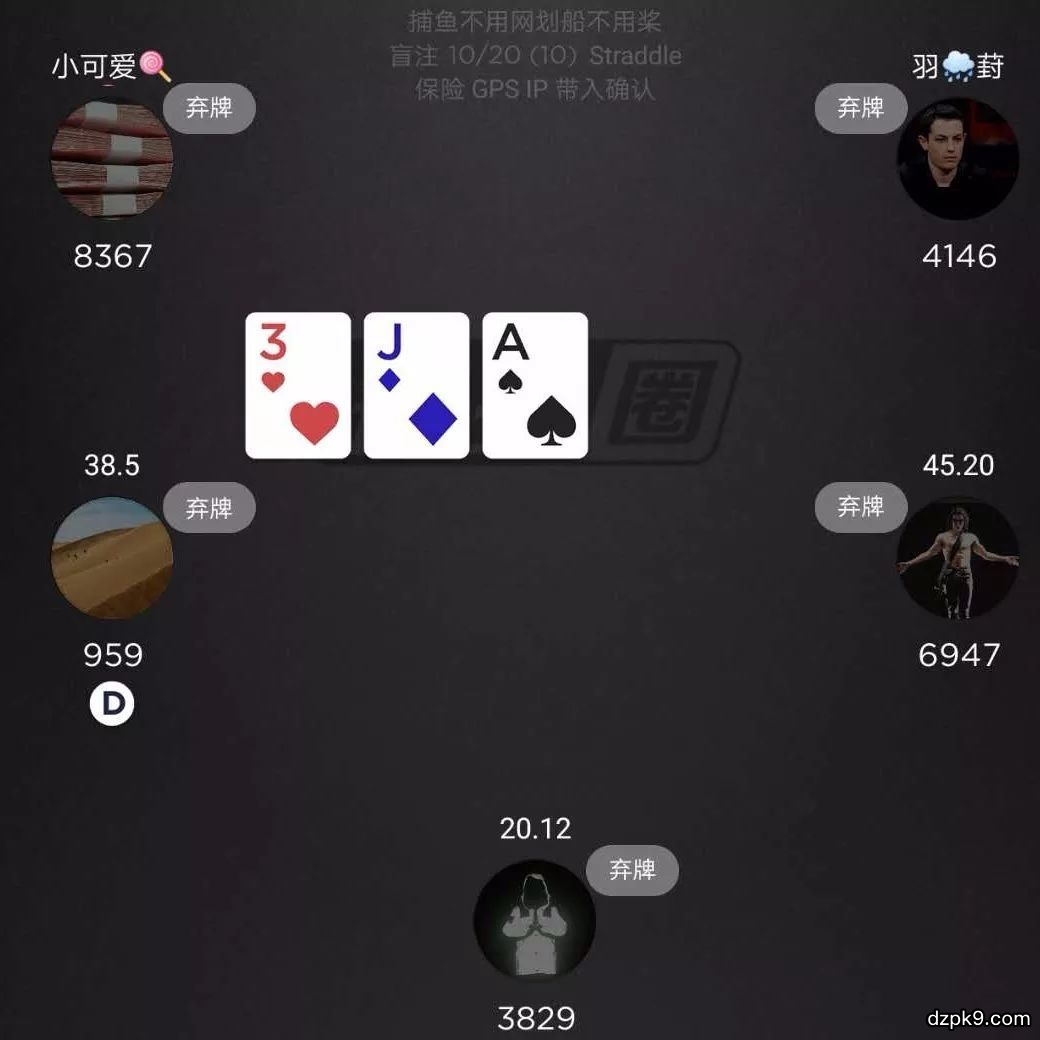Image resolution: width=1040 pixels, height=1040 pixels.
Task: Tap the dealer's desert avatar with 959 chips
Action: [112, 558]
